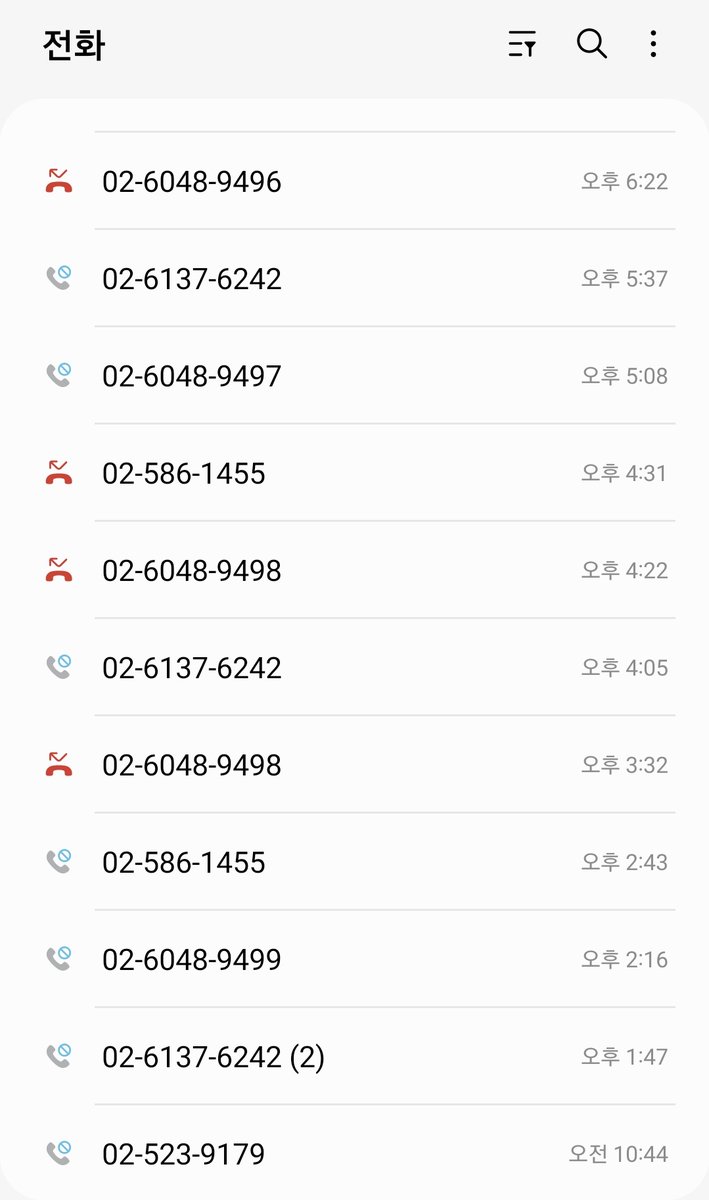Viewport: 709px width, 1200px height.
Task: Open the 02-6048-9496 call entry
Action: 354,181
